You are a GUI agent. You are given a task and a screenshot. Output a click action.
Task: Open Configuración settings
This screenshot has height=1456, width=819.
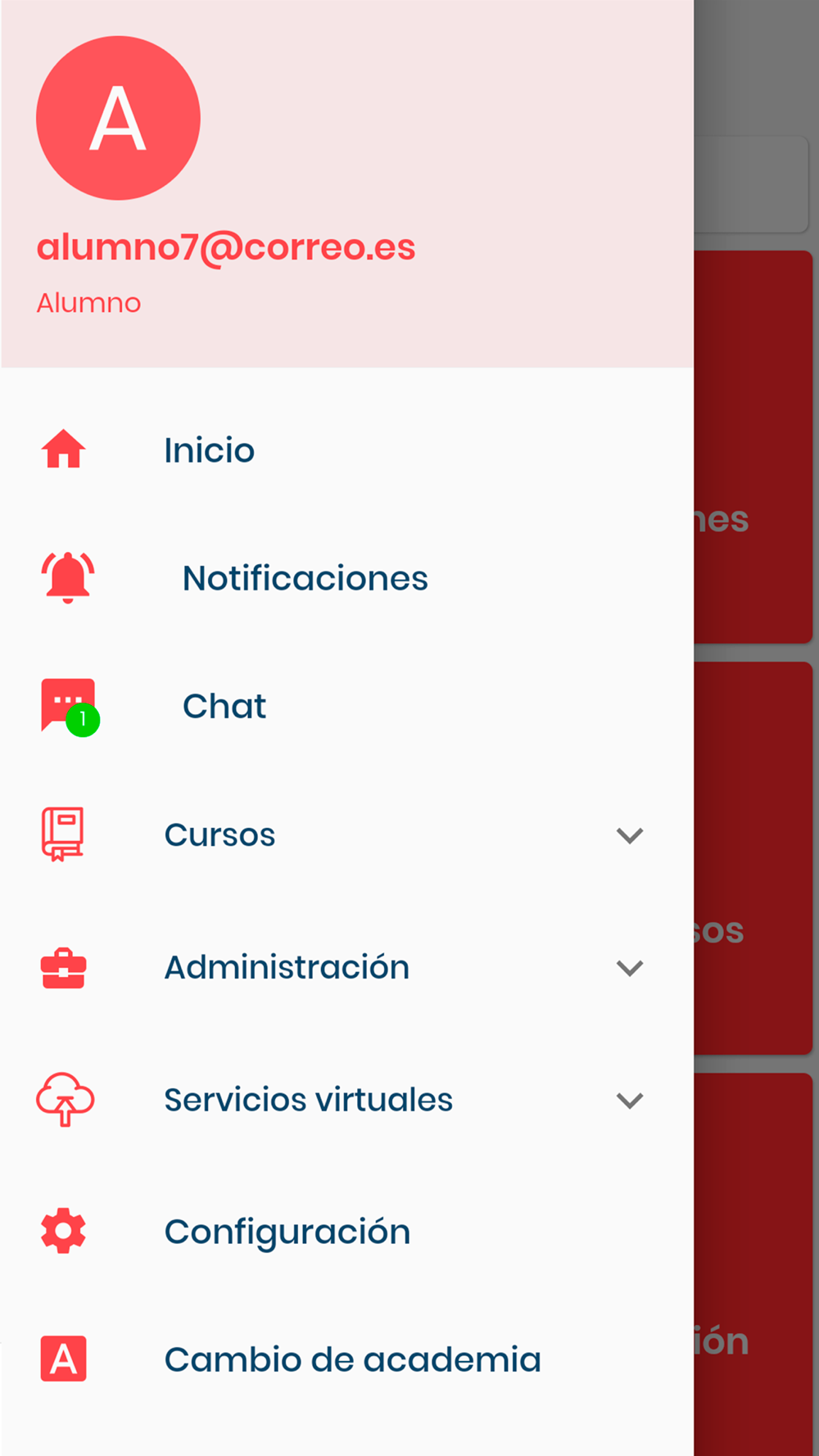click(x=287, y=1232)
